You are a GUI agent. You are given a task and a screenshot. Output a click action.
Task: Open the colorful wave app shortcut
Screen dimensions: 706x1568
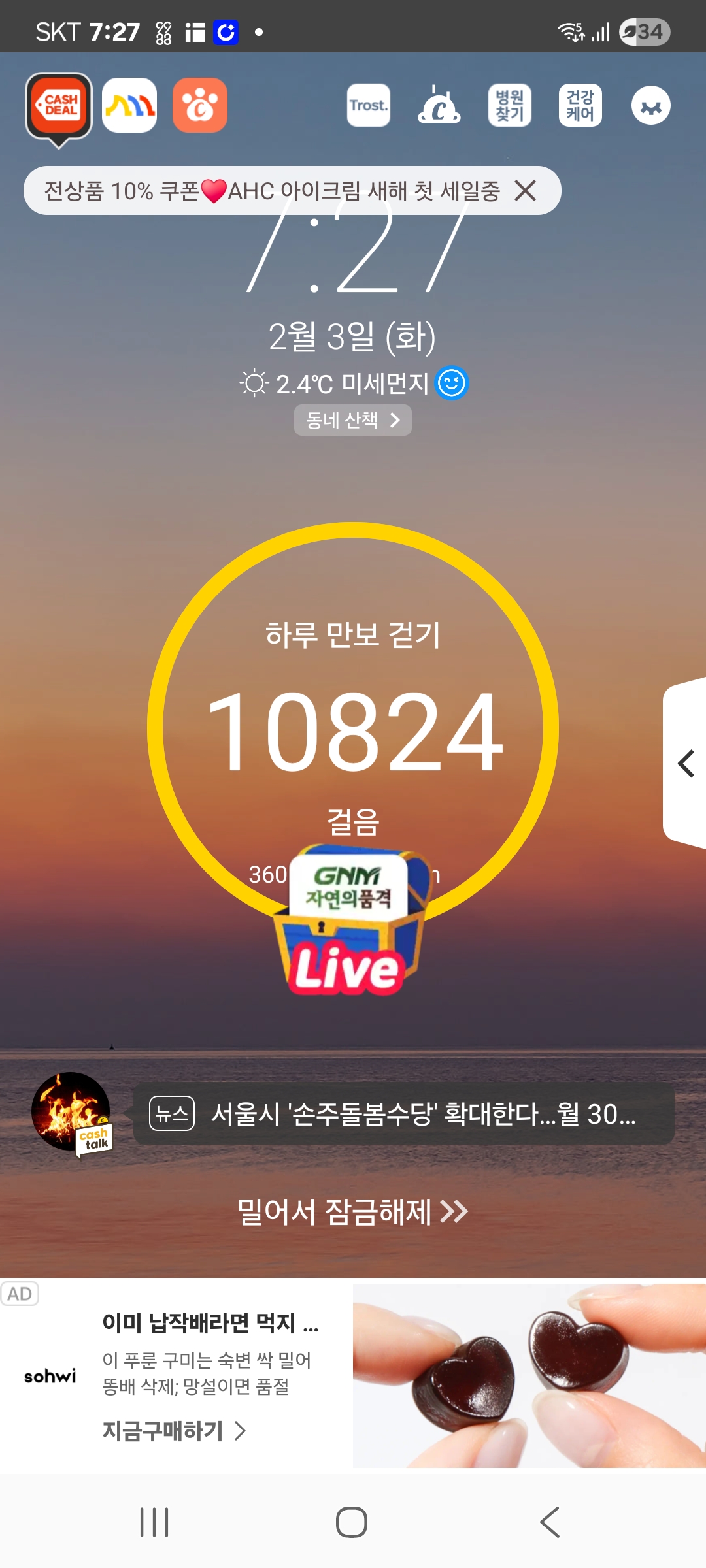pyautogui.click(x=129, y=105)
